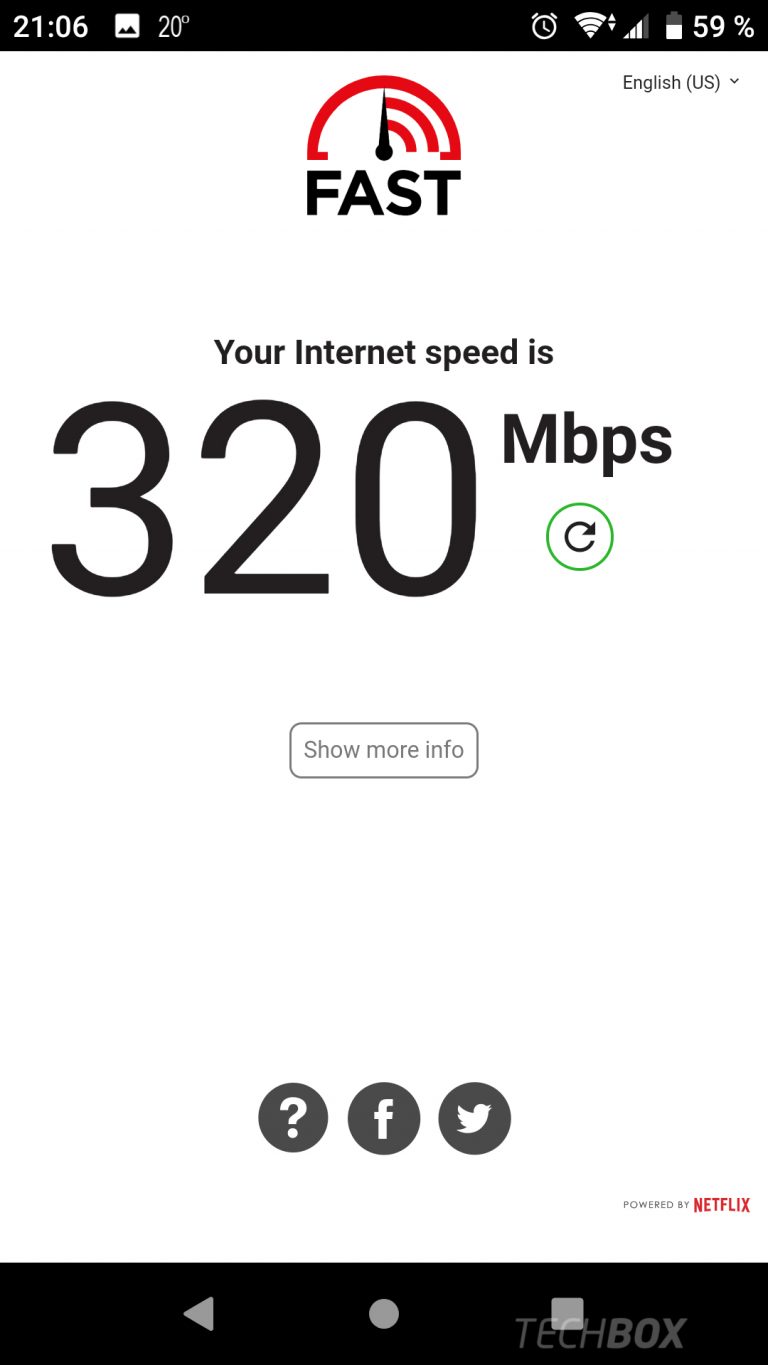Open the help question mark icon
This screenshot has height=1365, width=768.
point(293,1118)
